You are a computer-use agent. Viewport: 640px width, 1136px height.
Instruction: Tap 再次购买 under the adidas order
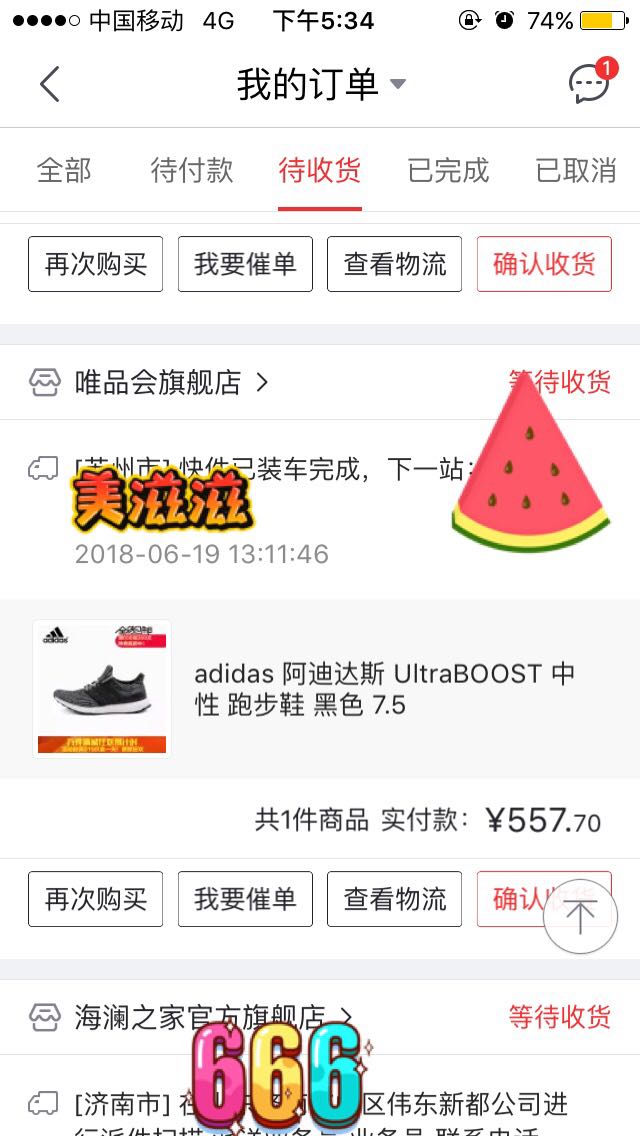[x=95, y=899]
